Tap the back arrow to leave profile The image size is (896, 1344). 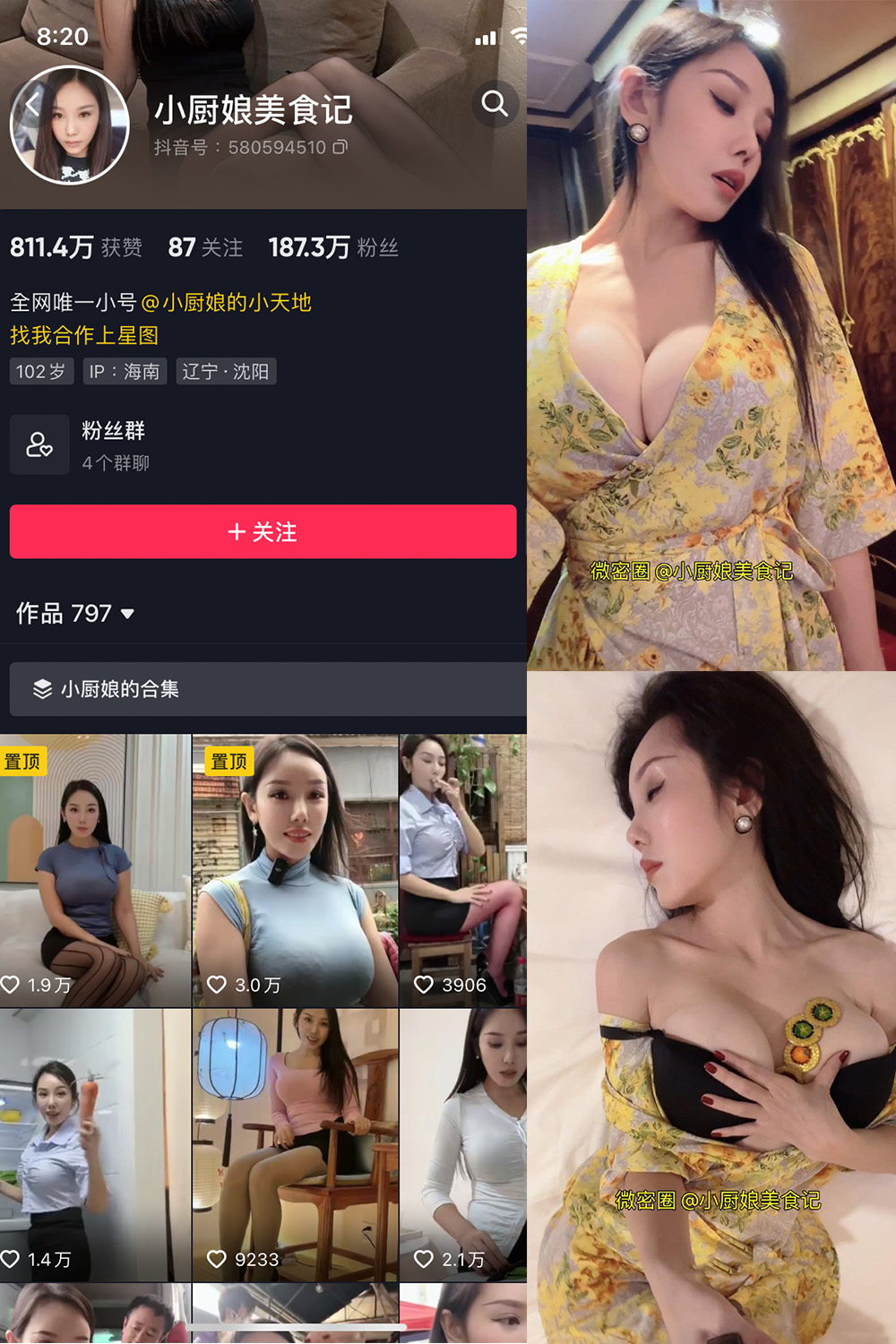pos(30,103)
